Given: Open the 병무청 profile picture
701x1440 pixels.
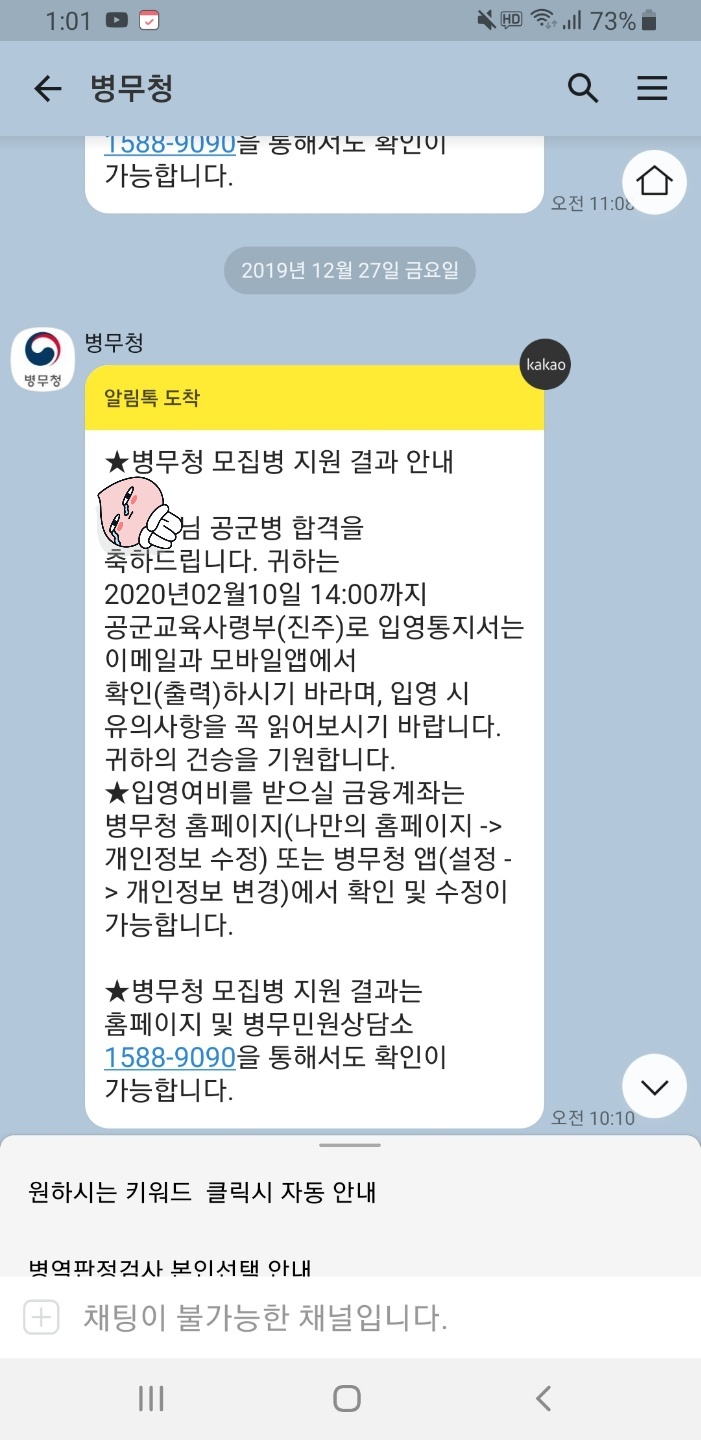Looking at the screenshot, I should 42,359.
